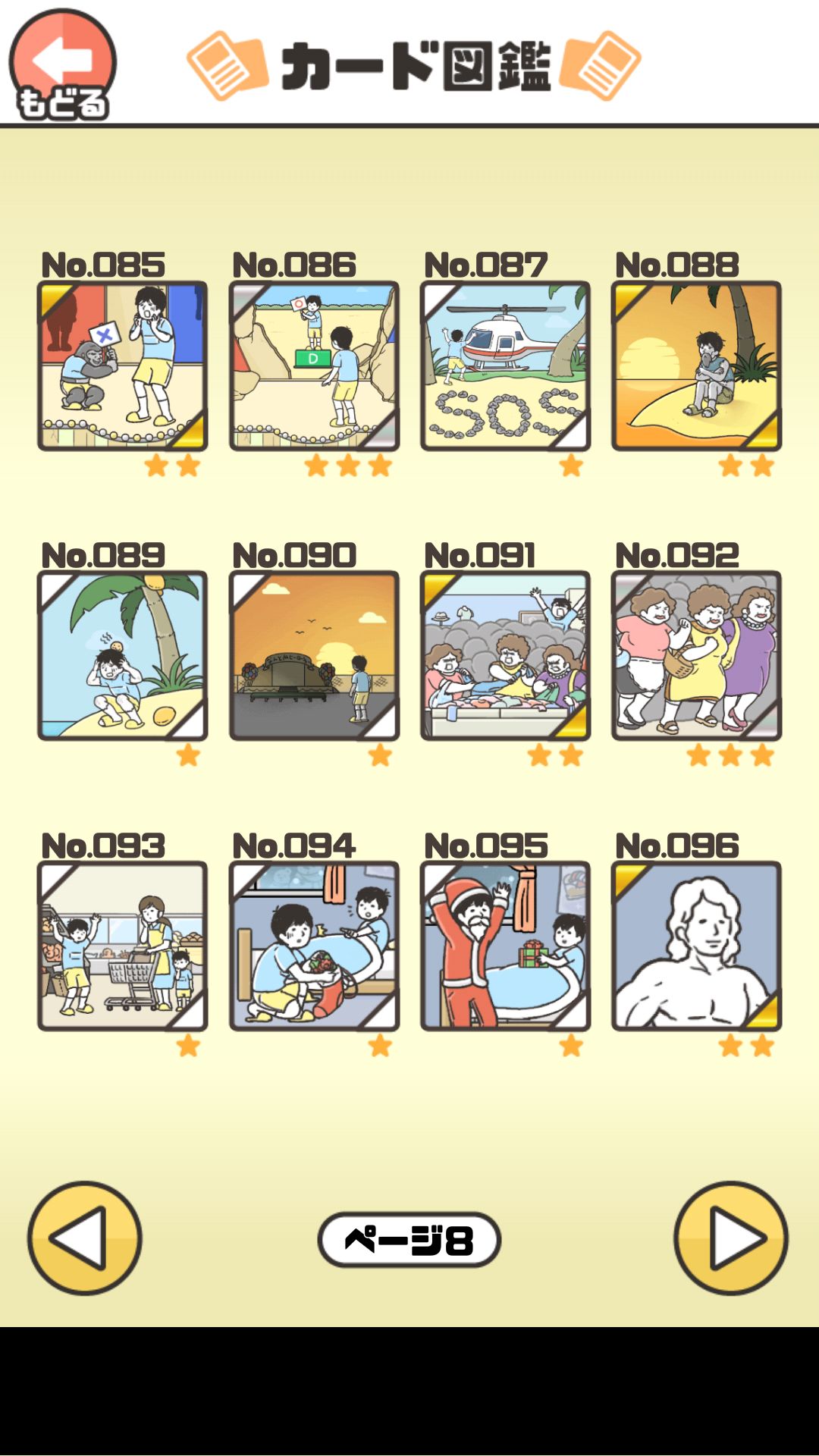The width and height of the screenshot is (819, 1456).
Task: Click the first star under card No.086
Action: (x=315, y=468)
